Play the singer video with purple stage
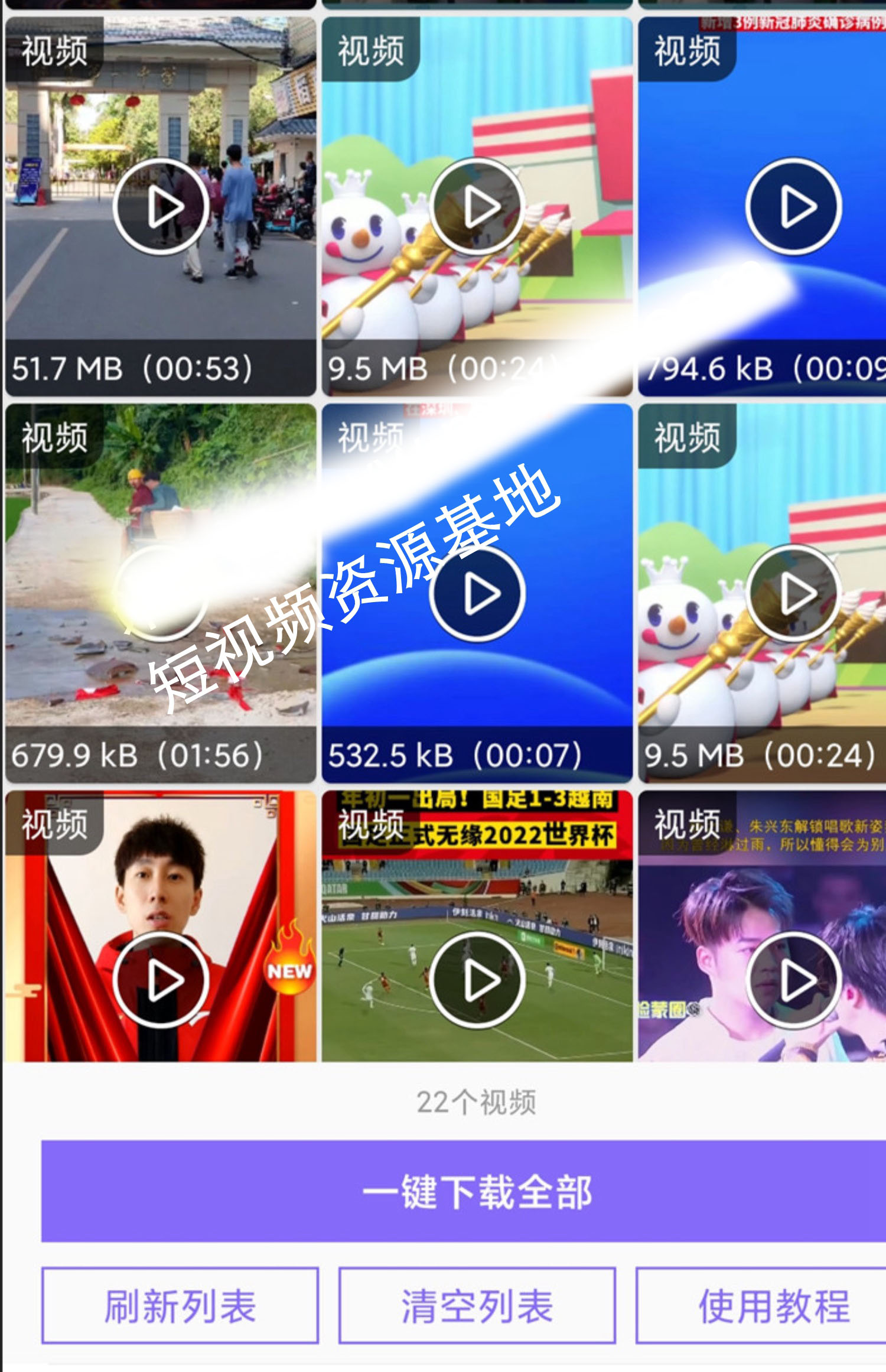 click(x=793, y=981)
